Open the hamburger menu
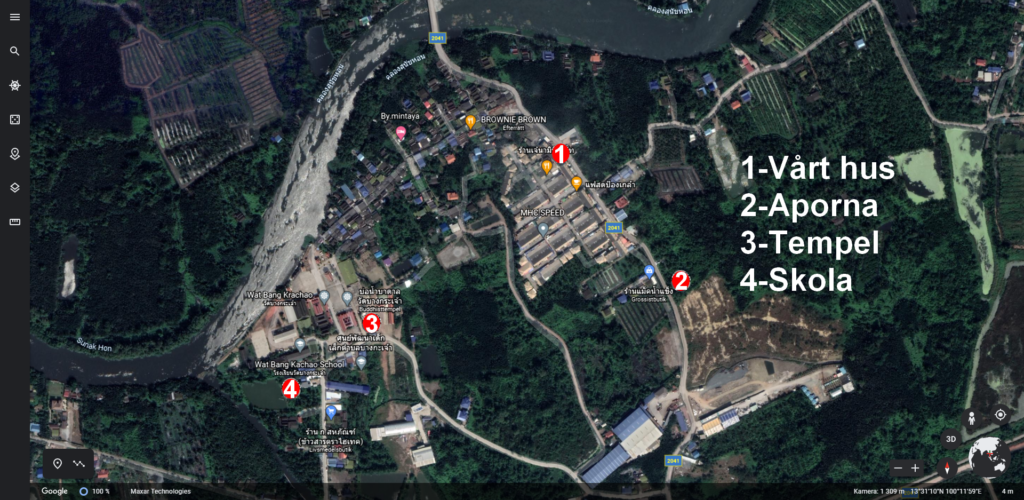 coord(14,17)
